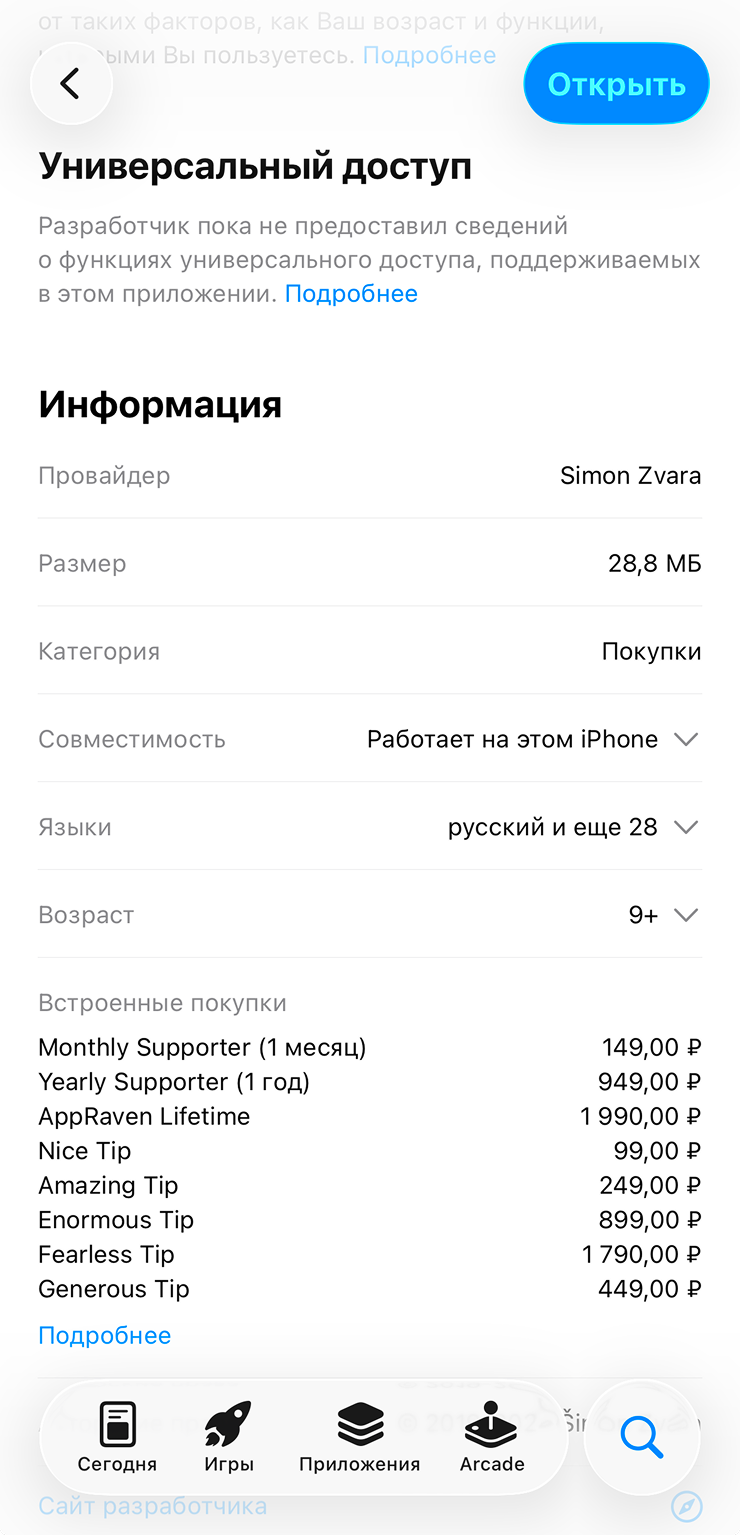Open Arcade via the joystick icon
This screenshot has width=740, height=1535.
(491, 1420)
